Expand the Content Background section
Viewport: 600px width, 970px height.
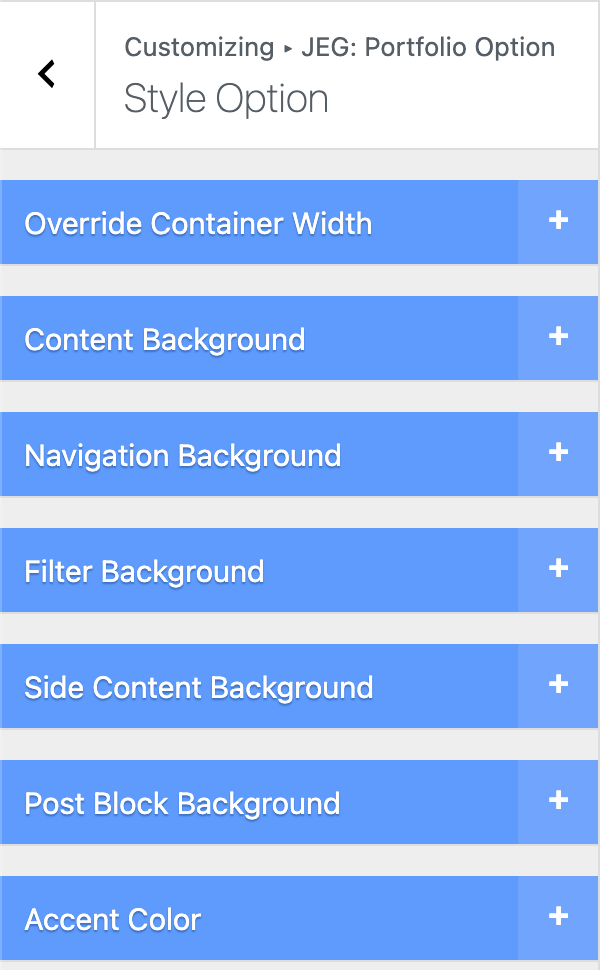click(558, 338)
